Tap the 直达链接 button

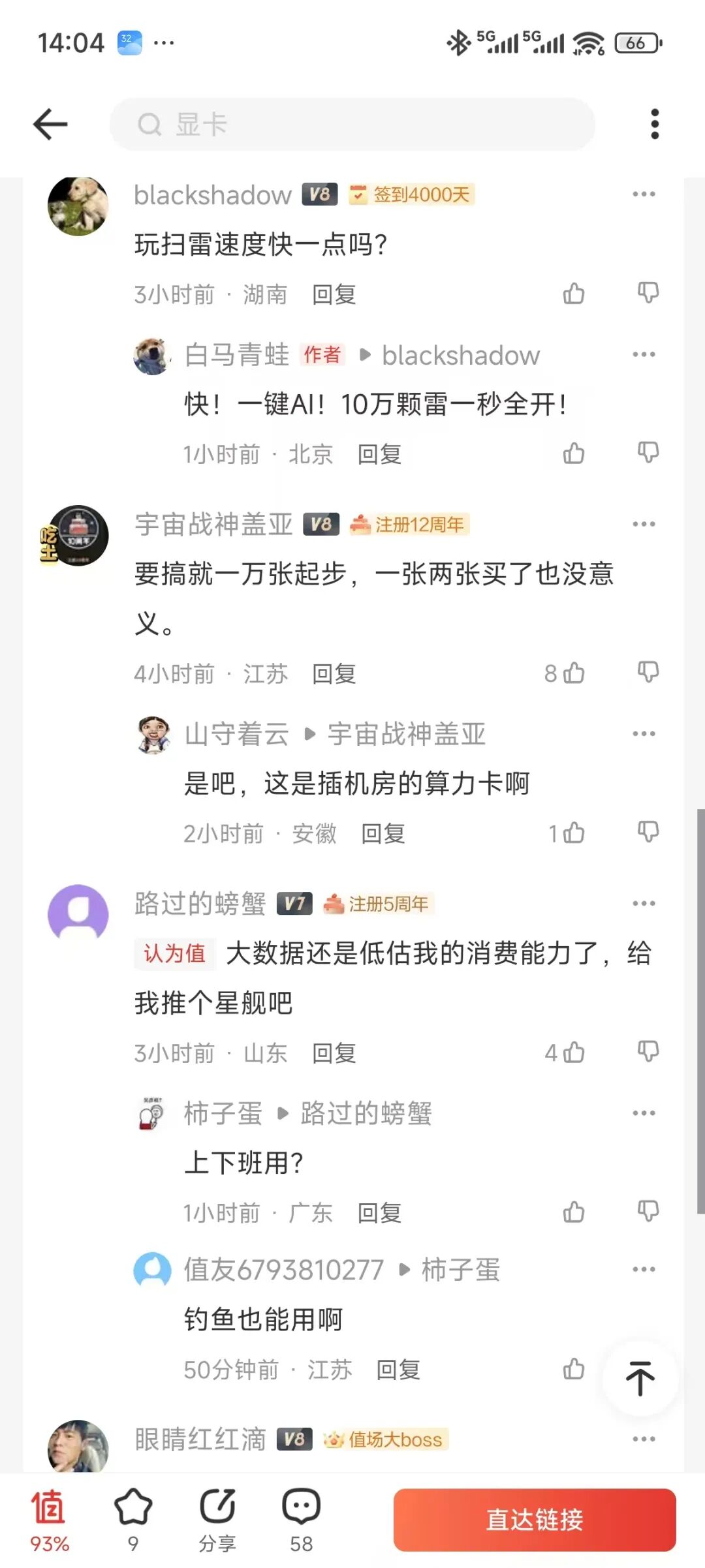click(534, 1520)
